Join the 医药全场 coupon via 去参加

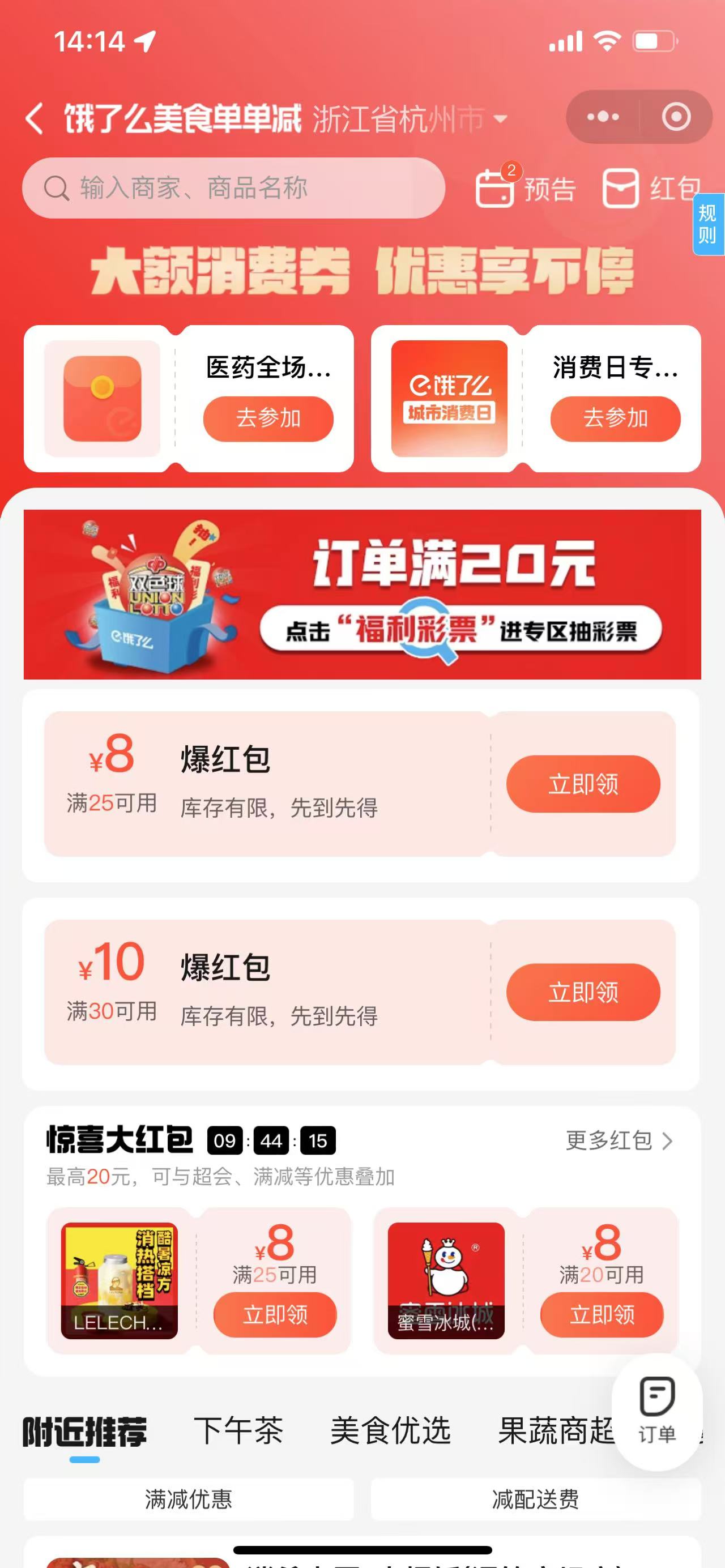[268, 419]
